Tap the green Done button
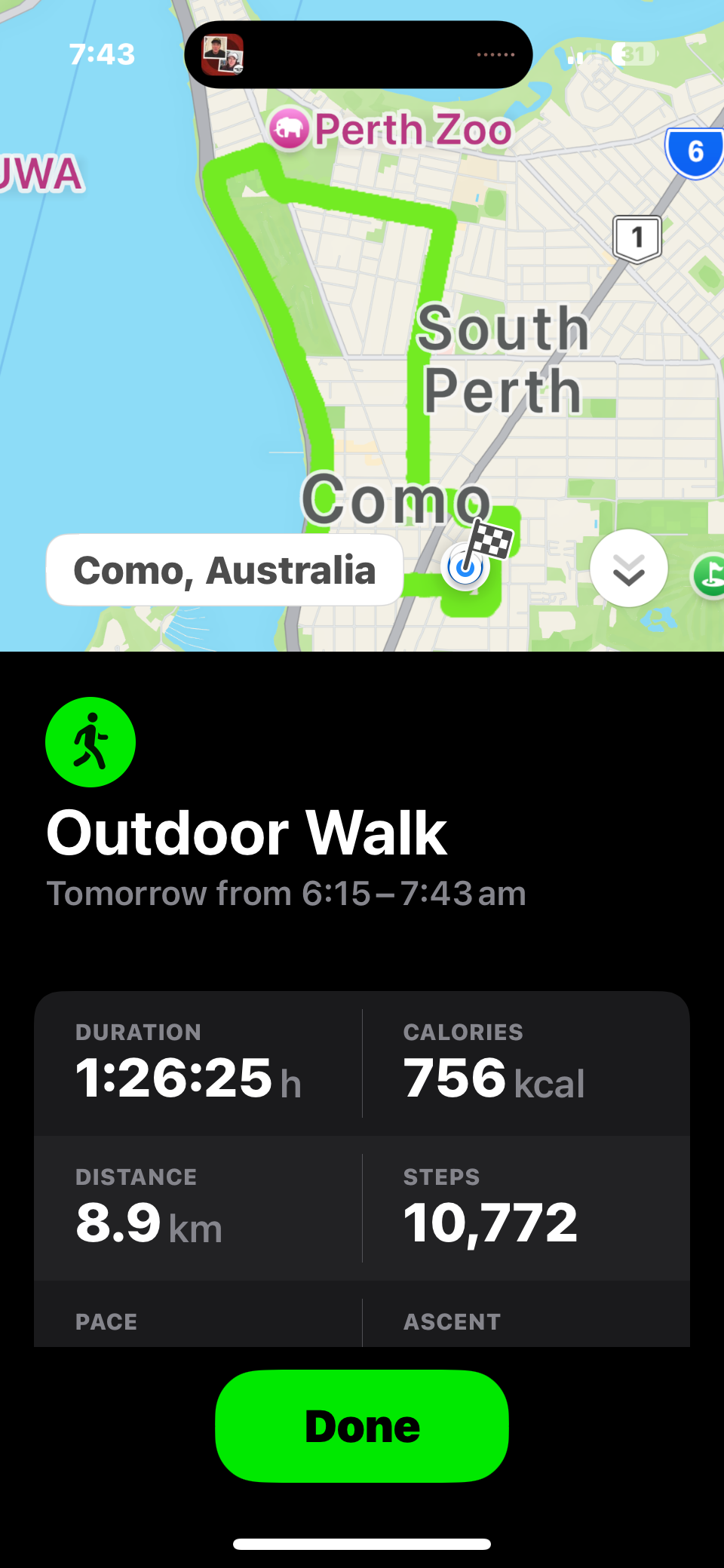 362,1425
